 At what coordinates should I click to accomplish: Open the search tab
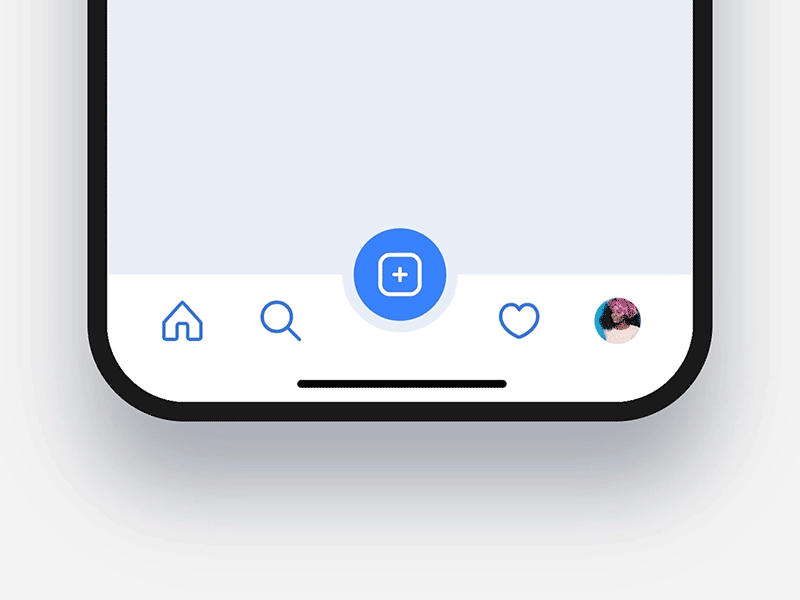click(280, 321)
